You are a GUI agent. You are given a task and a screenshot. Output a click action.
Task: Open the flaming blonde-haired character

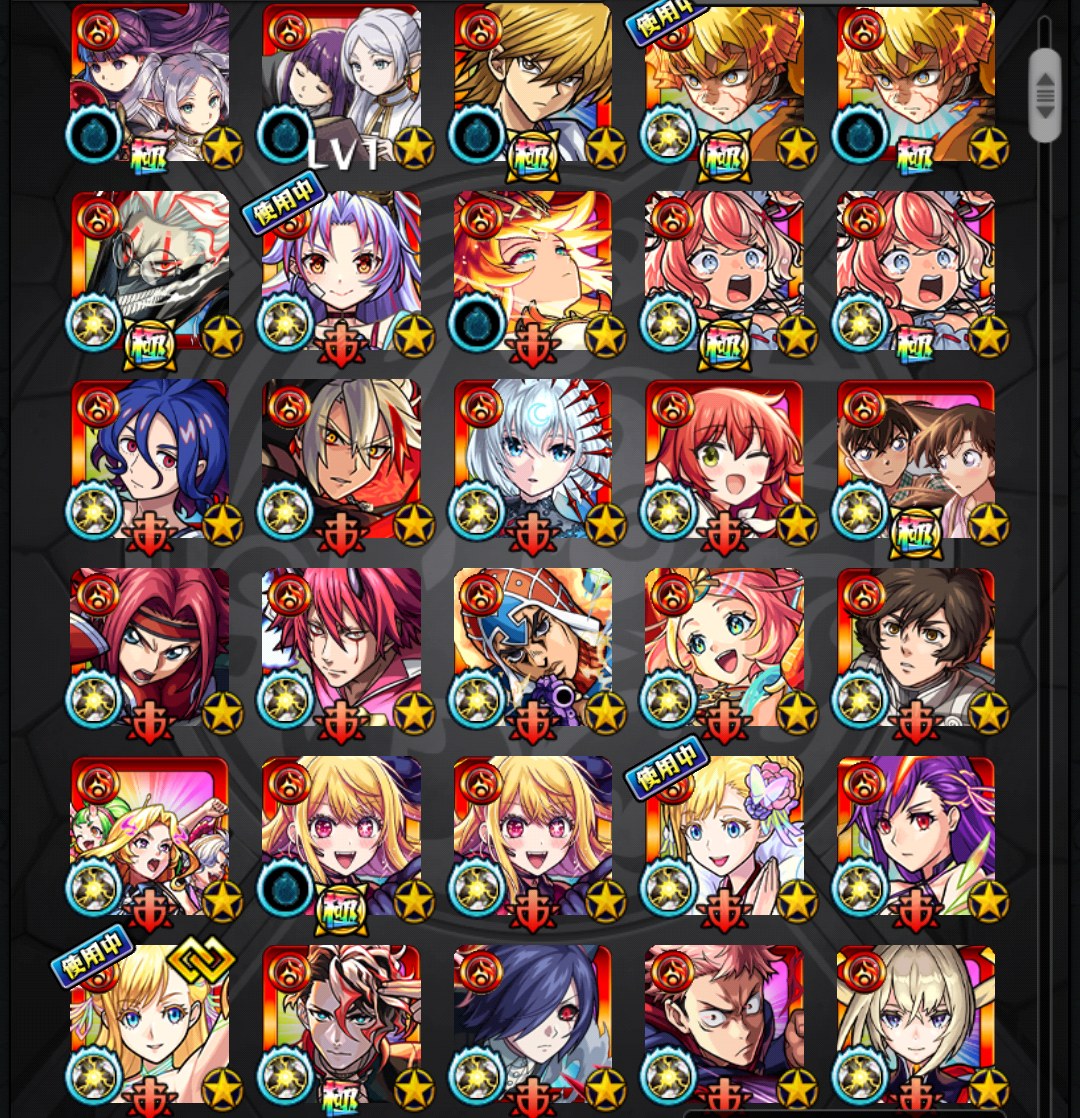533,272
